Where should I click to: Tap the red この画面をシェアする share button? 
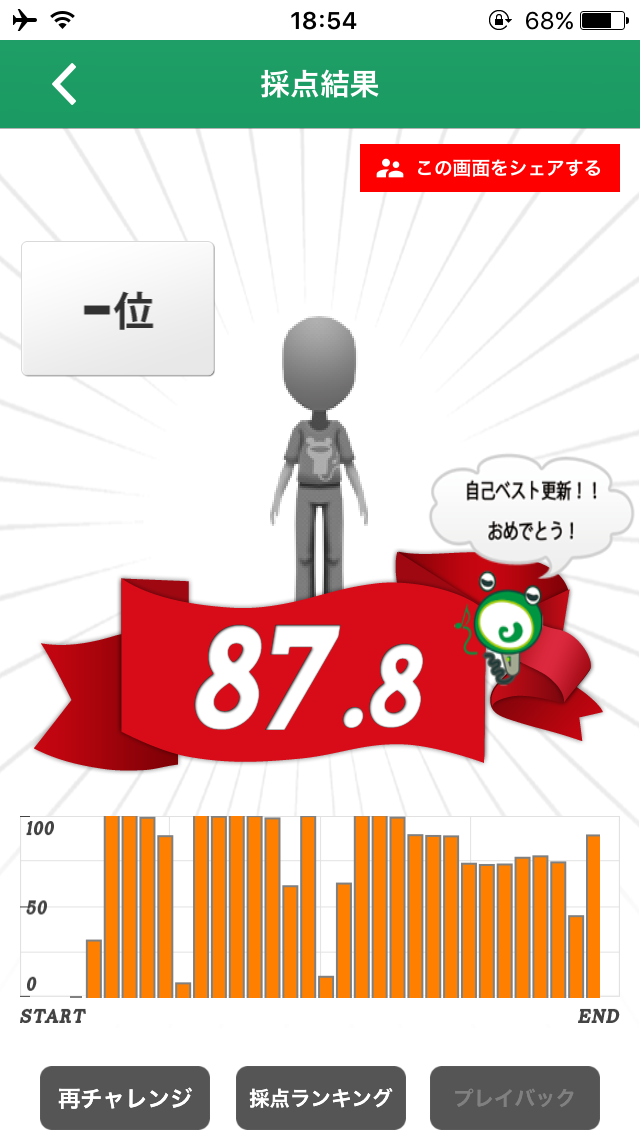click(490, 168)
